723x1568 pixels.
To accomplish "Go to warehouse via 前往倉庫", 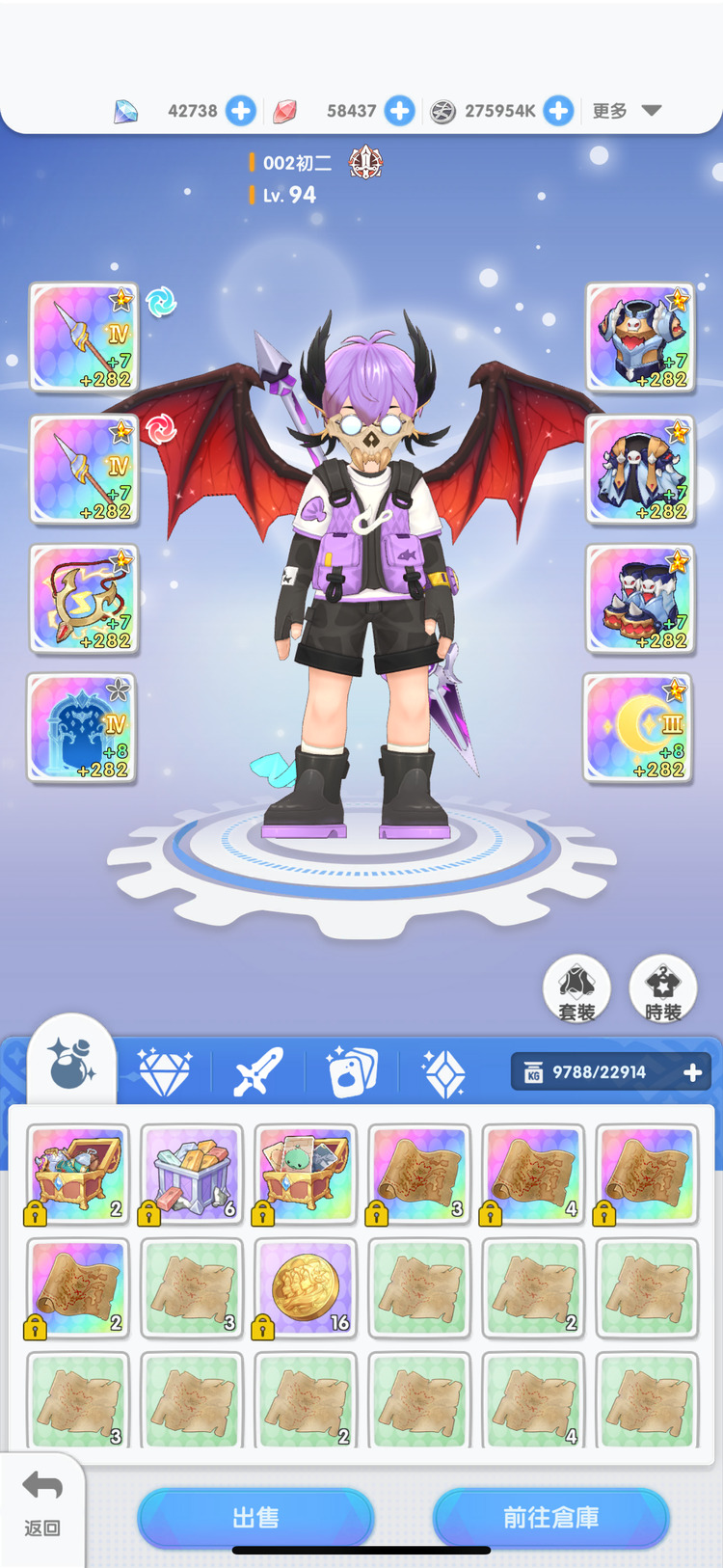I will click(550, 1518).
